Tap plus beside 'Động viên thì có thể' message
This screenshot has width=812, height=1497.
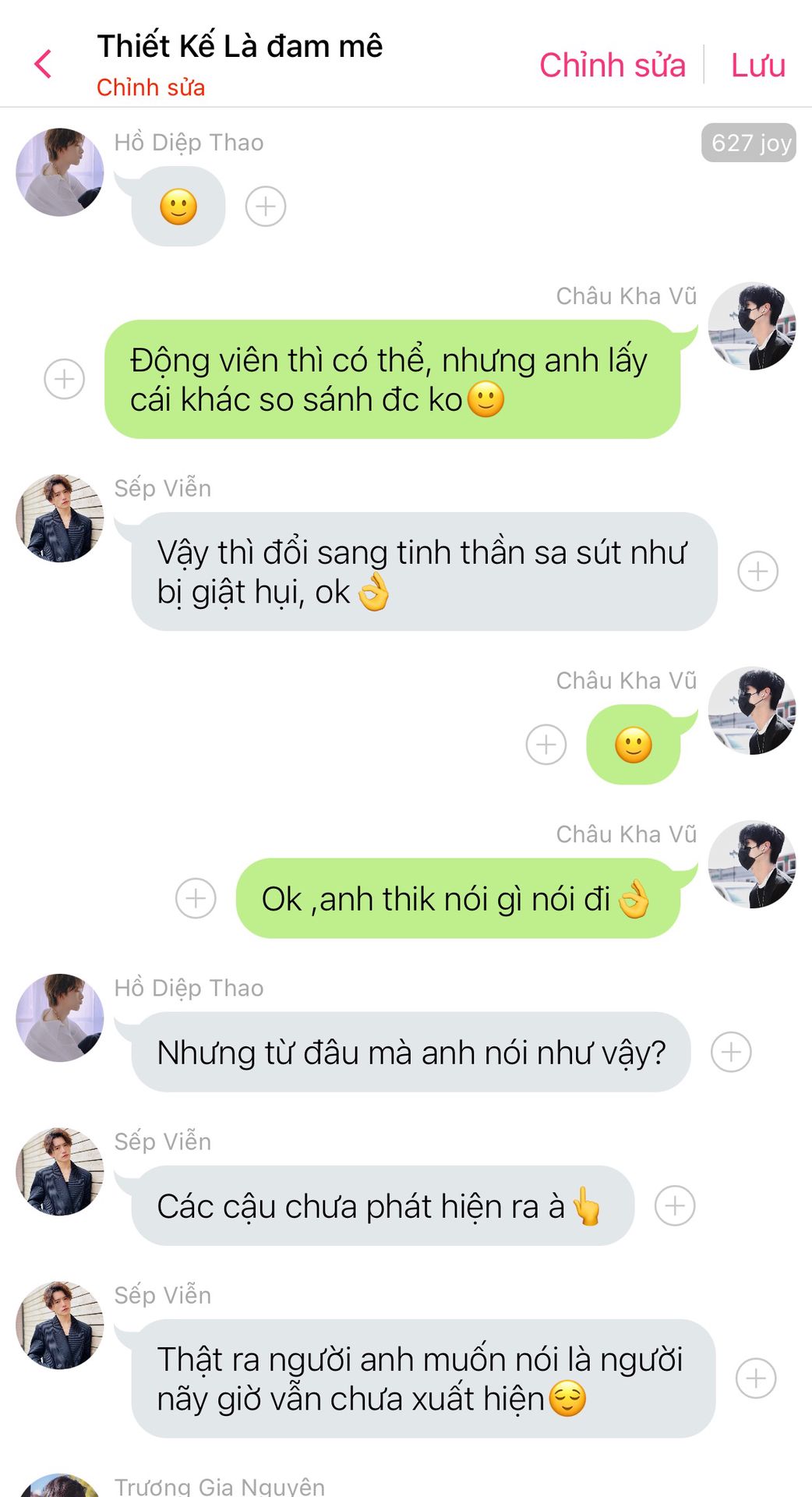pos(64,379)
